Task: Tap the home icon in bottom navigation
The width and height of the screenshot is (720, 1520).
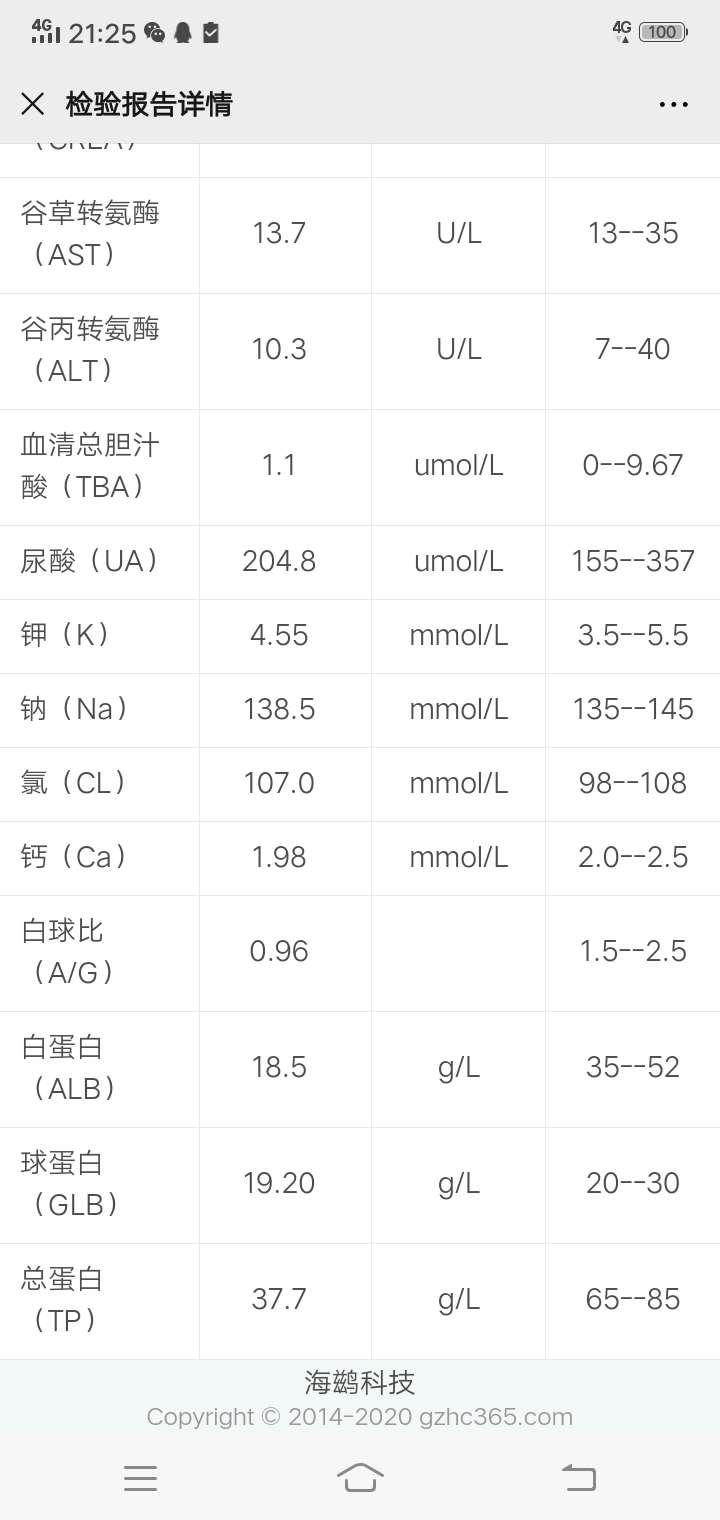Action: 361,1479
